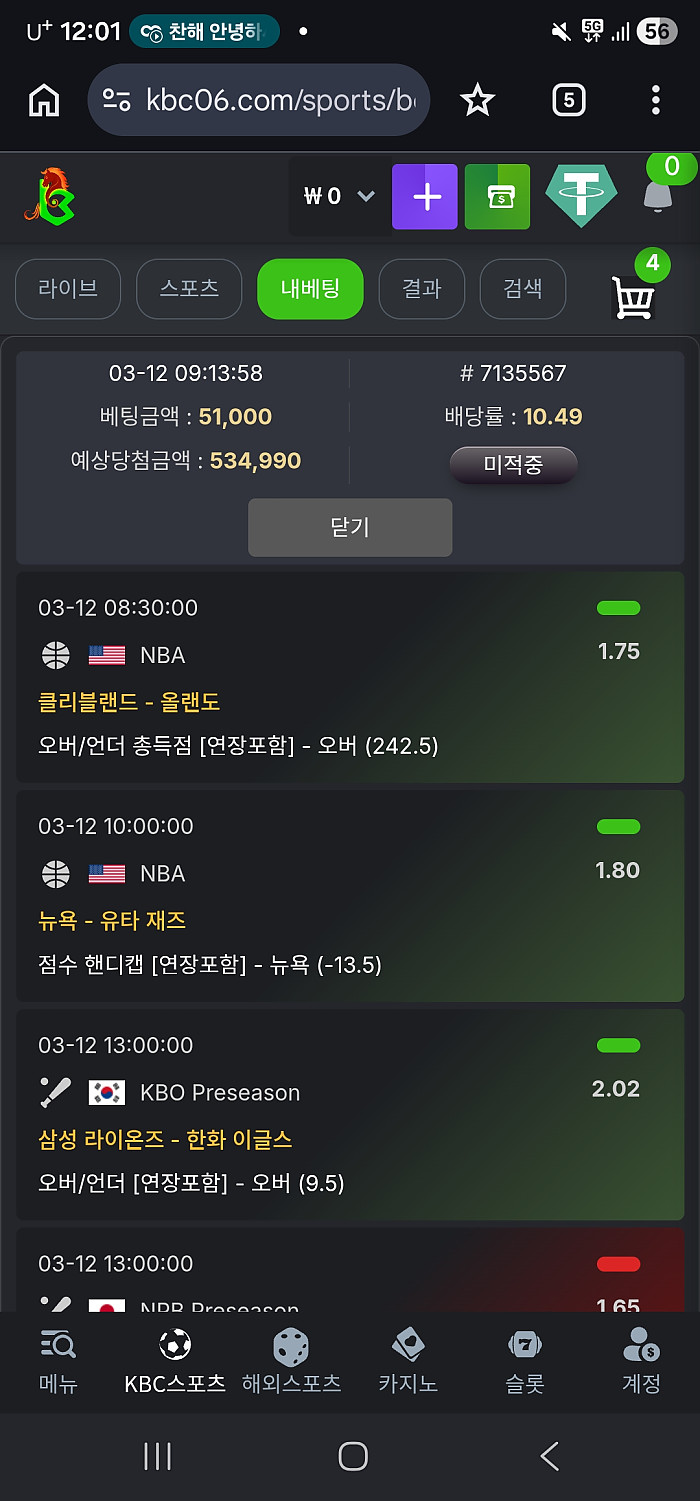
Task: Open the Tether crypto icon
Action: tap(580, 196)
